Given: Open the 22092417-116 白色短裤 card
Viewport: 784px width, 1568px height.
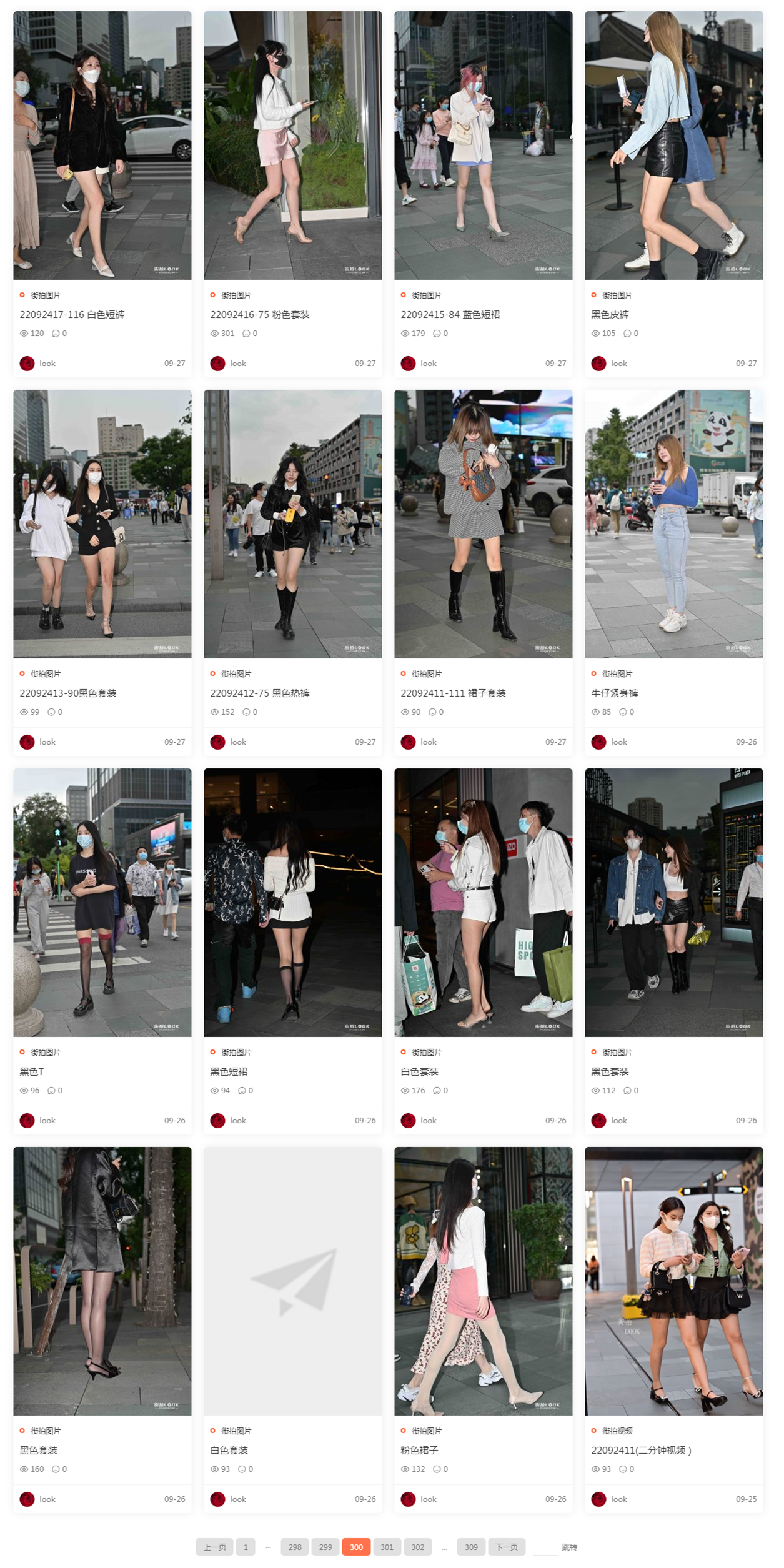Looking at the screenshot, I should [72, 315].
